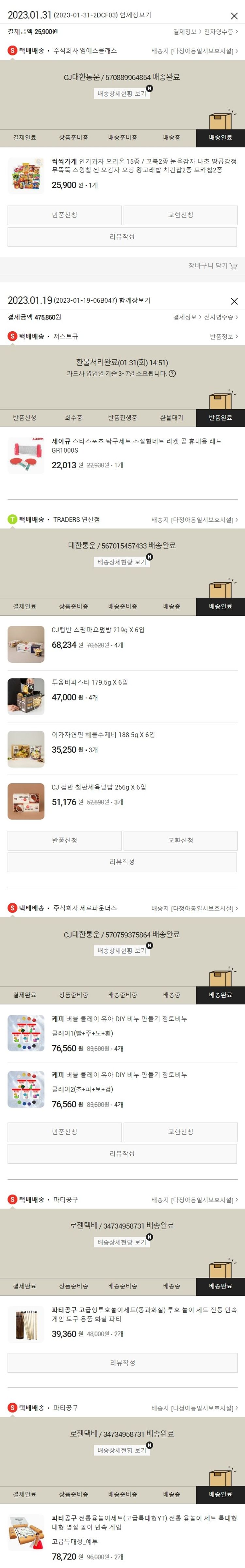Request return for the TRADERS 연산점 items
Screen dimensions: 245x1568
click(64, 840)
